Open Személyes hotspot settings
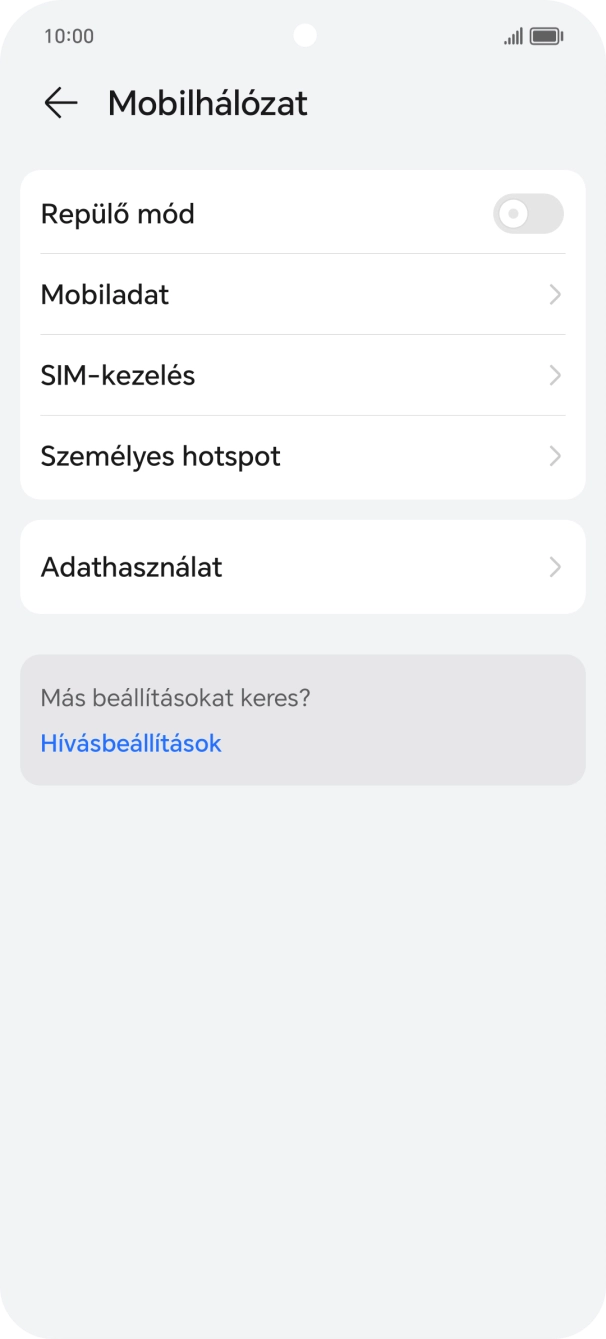This screenshot has height=1339, width=606. [x=302, y=457]
